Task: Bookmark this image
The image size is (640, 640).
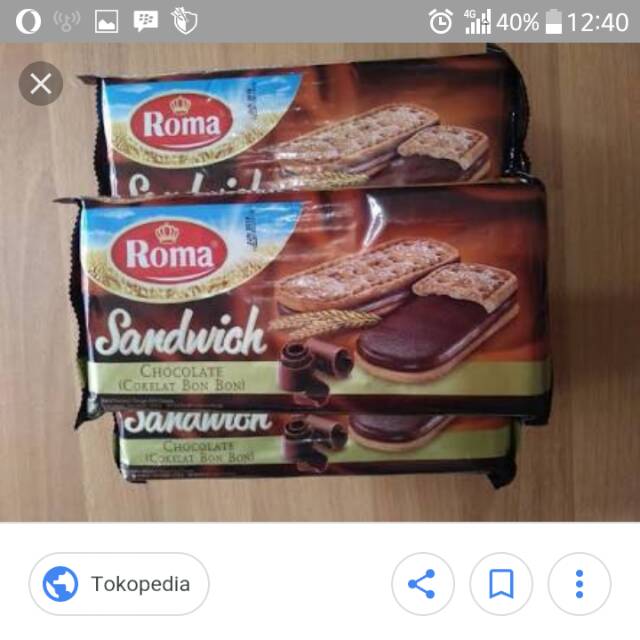Action: point(500,584)
